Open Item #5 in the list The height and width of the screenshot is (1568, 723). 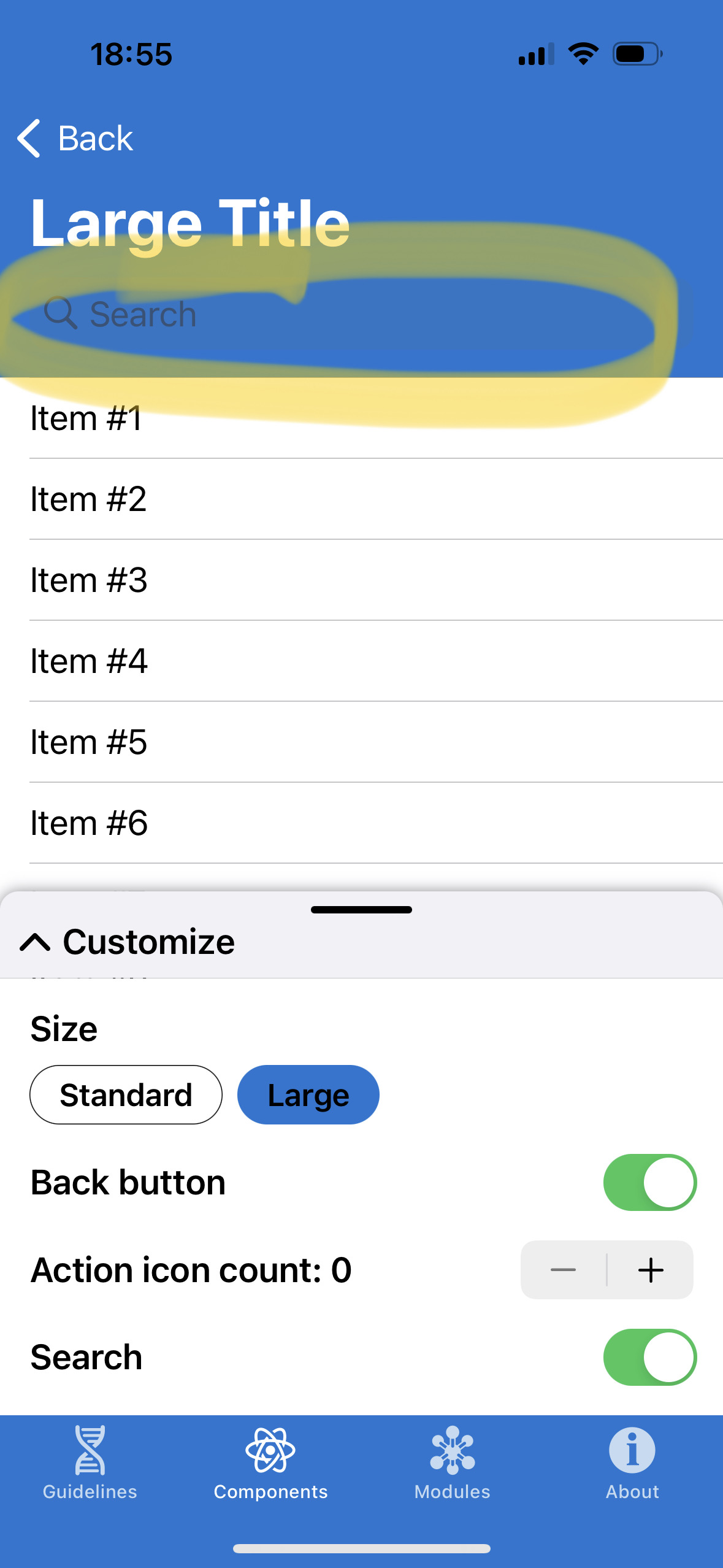362,742
